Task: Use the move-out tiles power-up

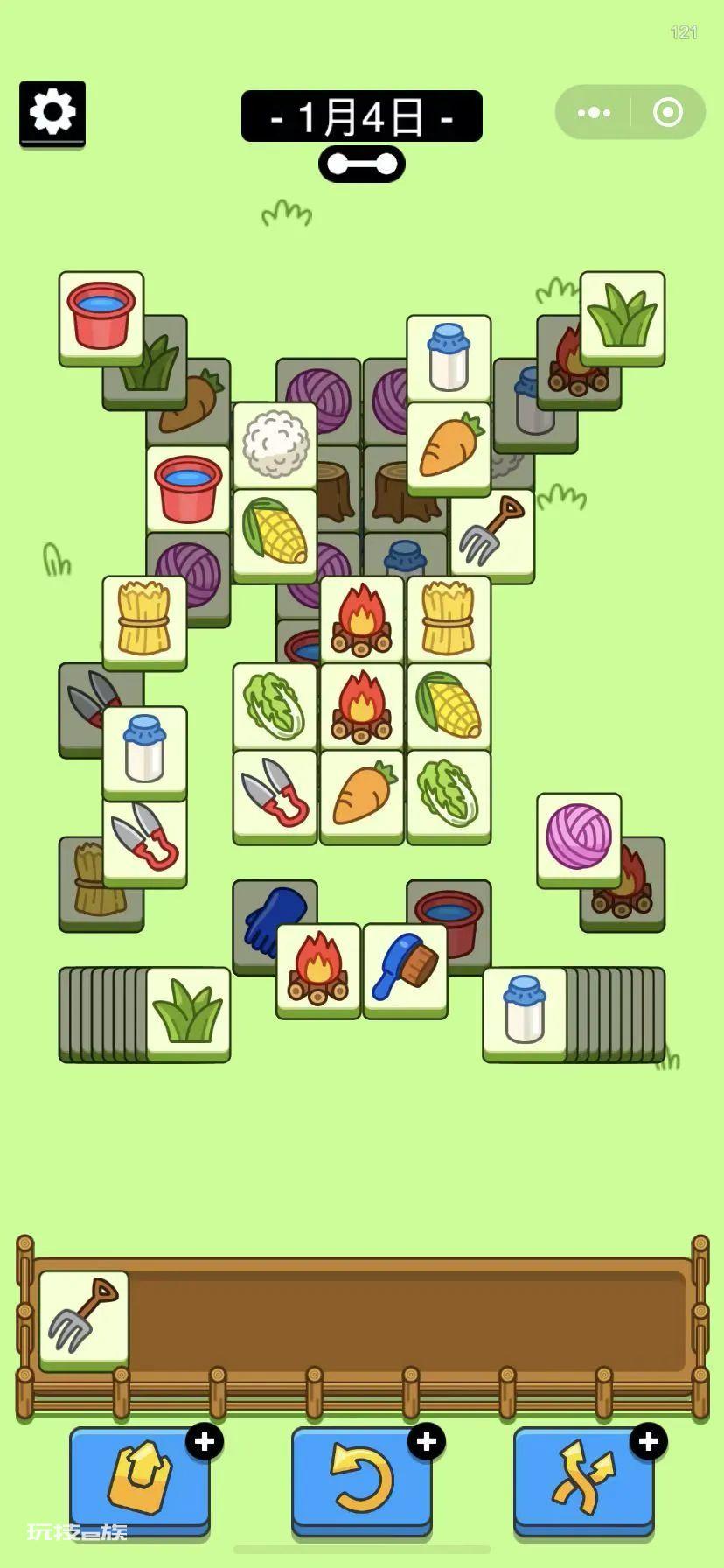Action: pyautogui.click(x=140, y=1478)
